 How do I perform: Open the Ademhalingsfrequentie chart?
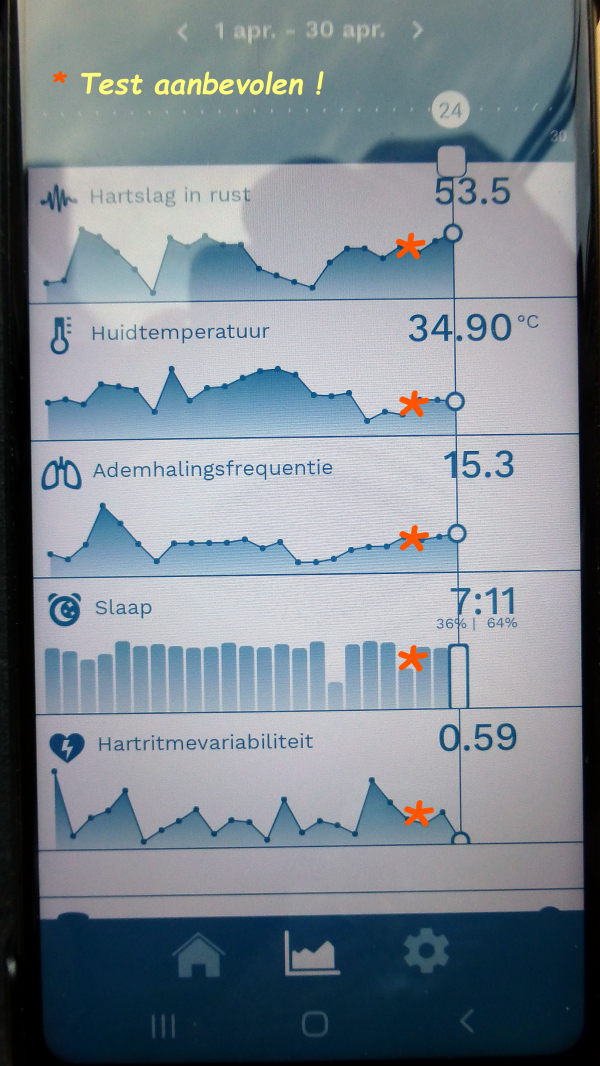(250, 520)
